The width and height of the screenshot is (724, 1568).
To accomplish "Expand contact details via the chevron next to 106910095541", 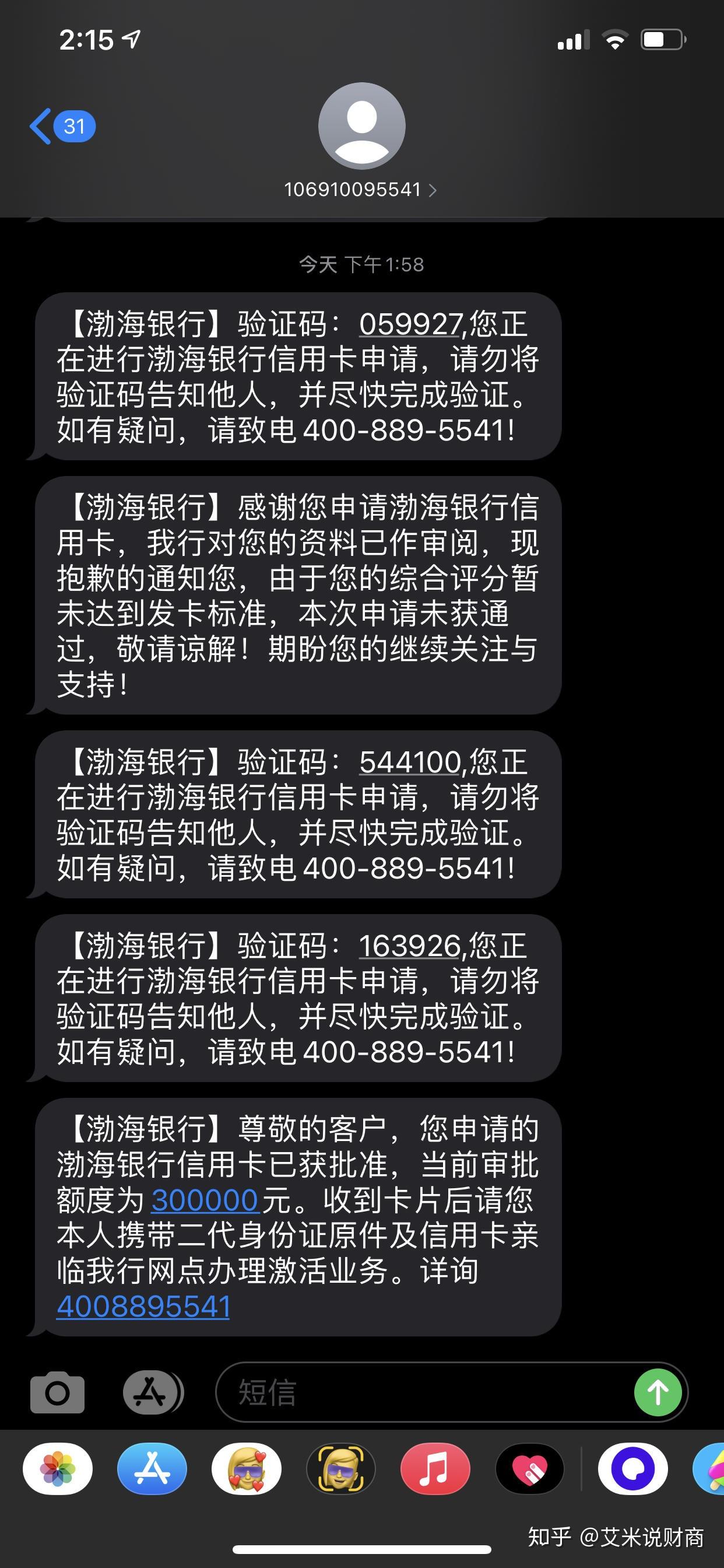I will pyautogui.click(x=434, y=191).
